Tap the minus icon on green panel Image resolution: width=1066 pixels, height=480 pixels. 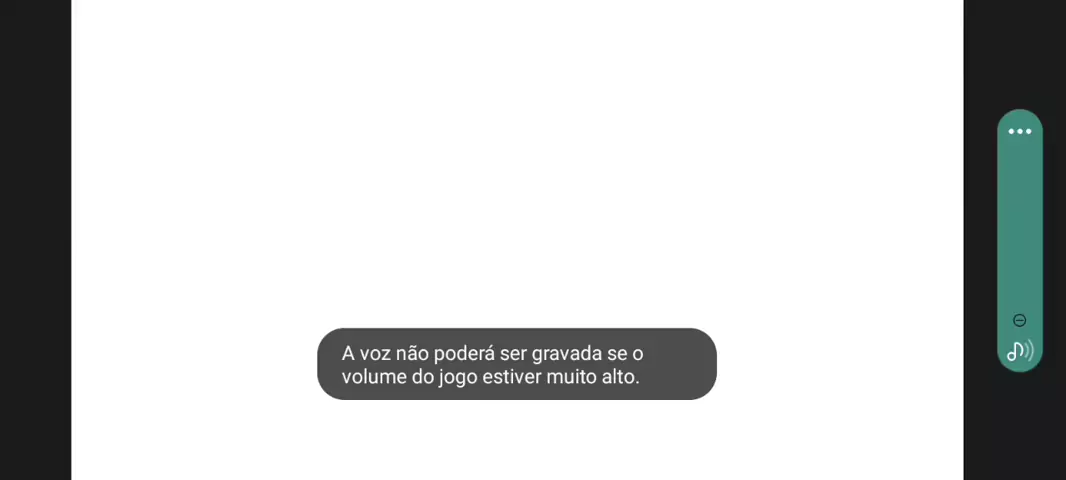1019,320
